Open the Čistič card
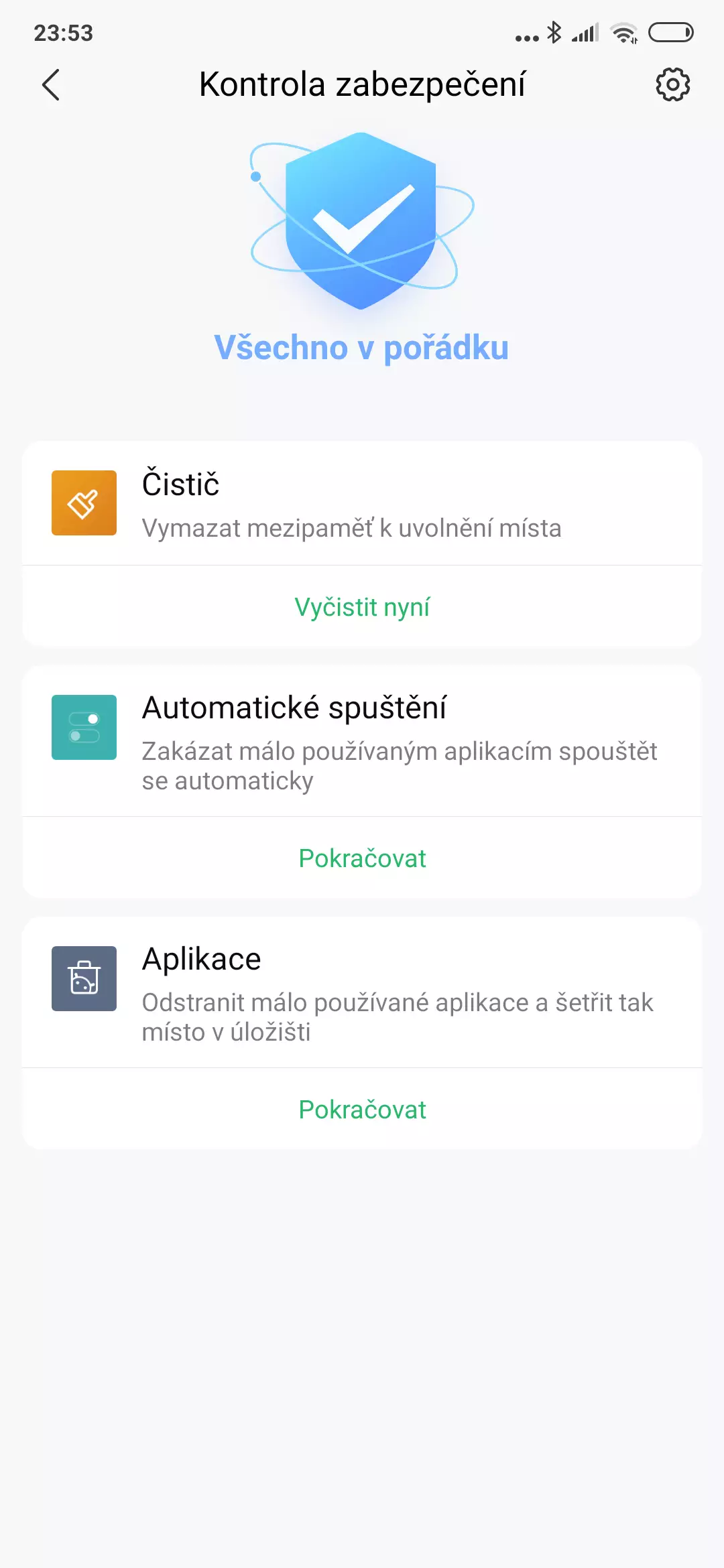724x1568 pixels. [x=362, y=503]
